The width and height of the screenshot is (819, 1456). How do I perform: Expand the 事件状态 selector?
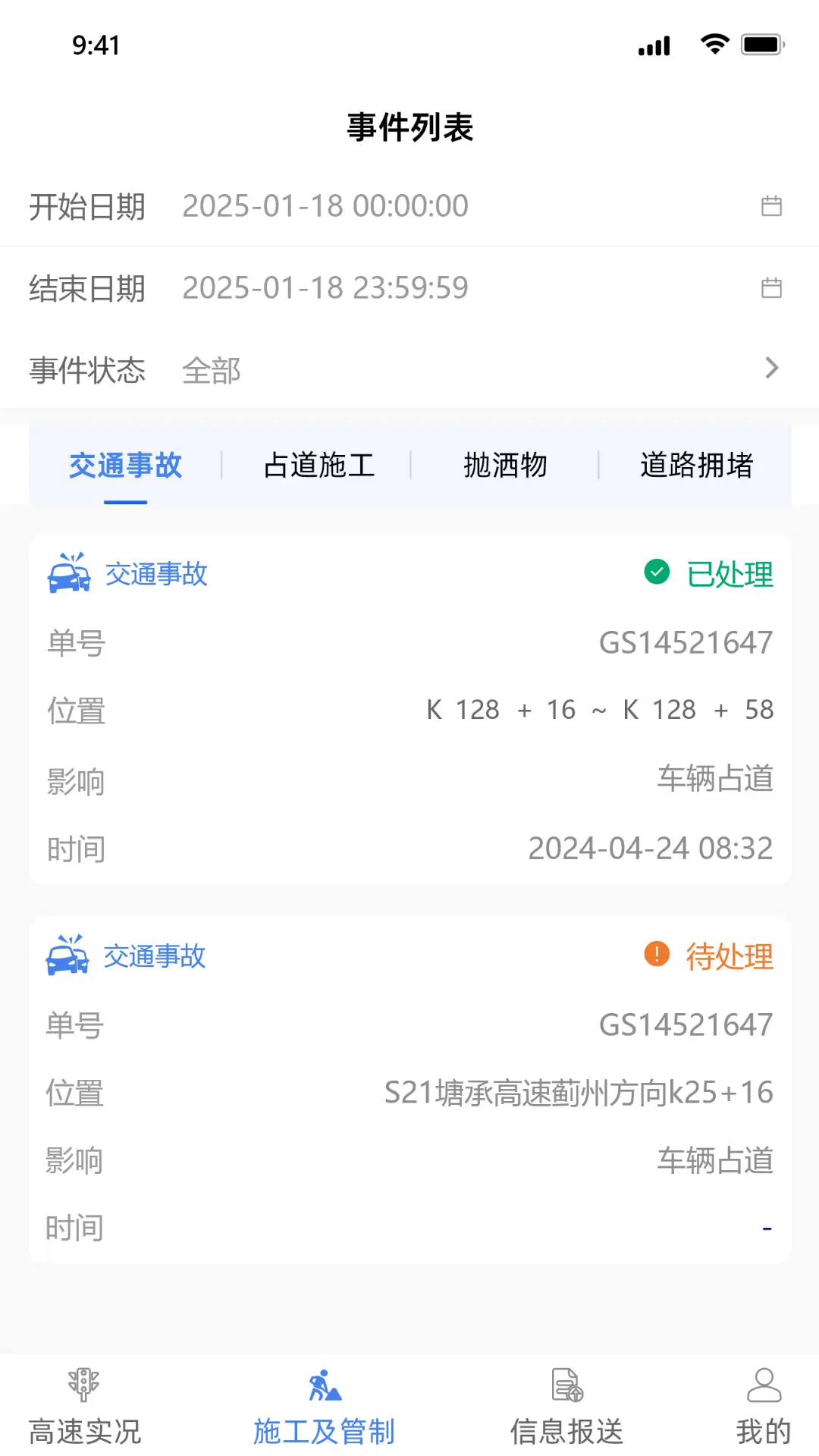pyautogui.click(x=409, y=369)
